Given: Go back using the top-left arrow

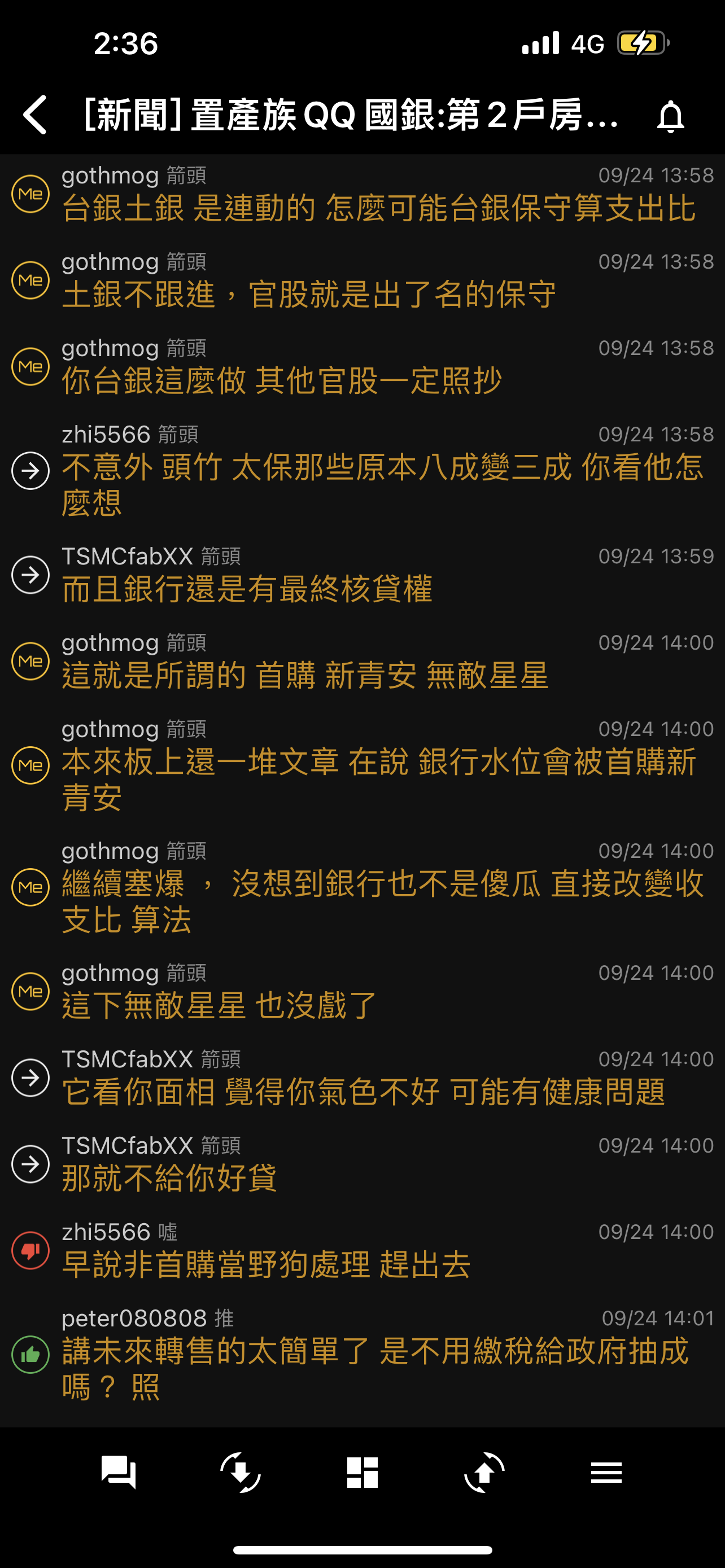Looking at the screenshot, I should [34, 115].
